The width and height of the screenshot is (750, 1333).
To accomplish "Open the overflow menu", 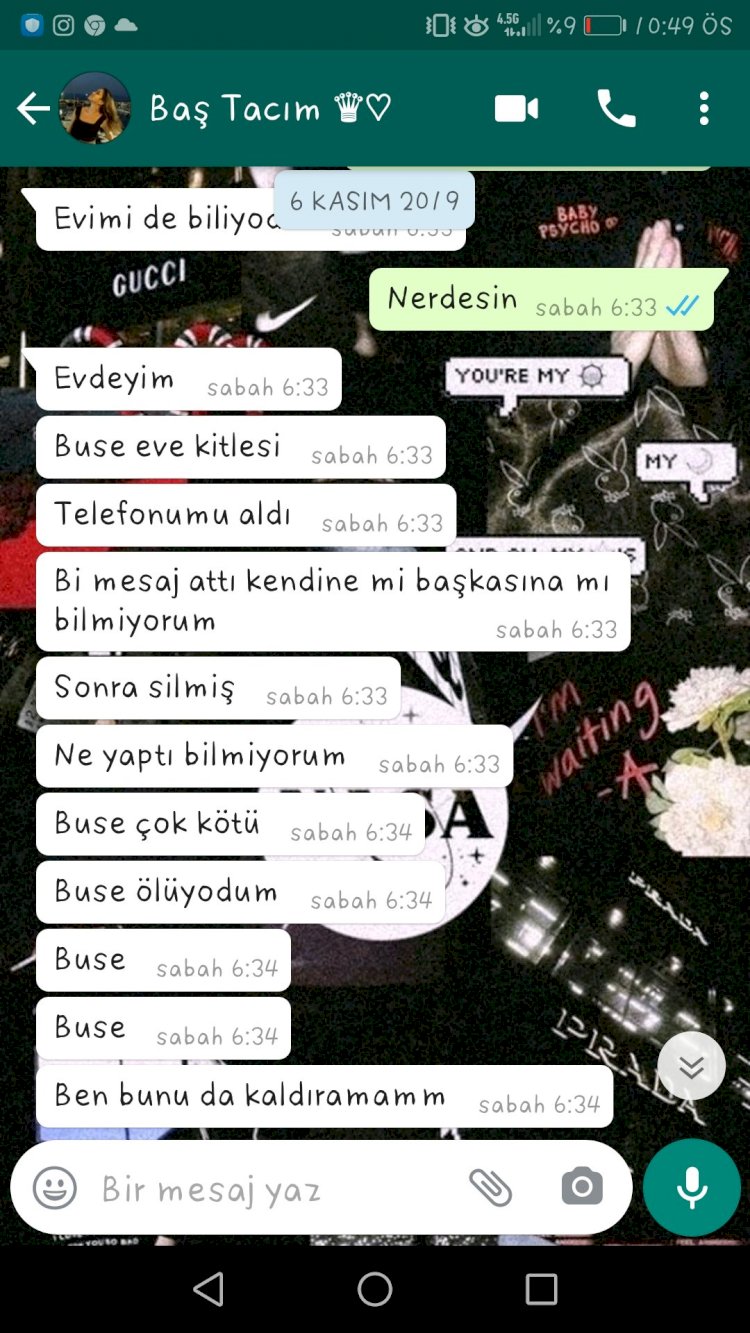I will [x=704, y=108].
